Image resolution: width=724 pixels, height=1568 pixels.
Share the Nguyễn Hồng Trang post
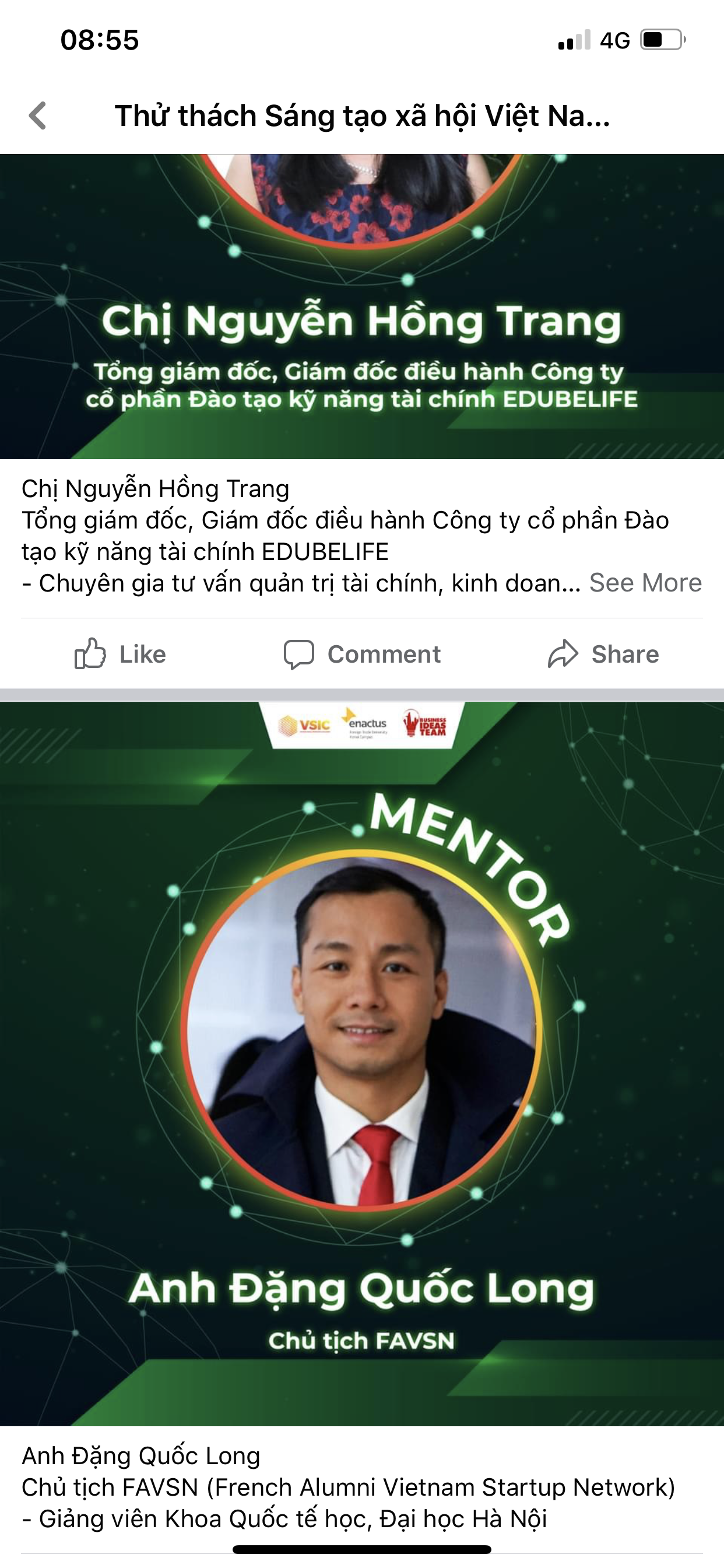click(603, 654)
